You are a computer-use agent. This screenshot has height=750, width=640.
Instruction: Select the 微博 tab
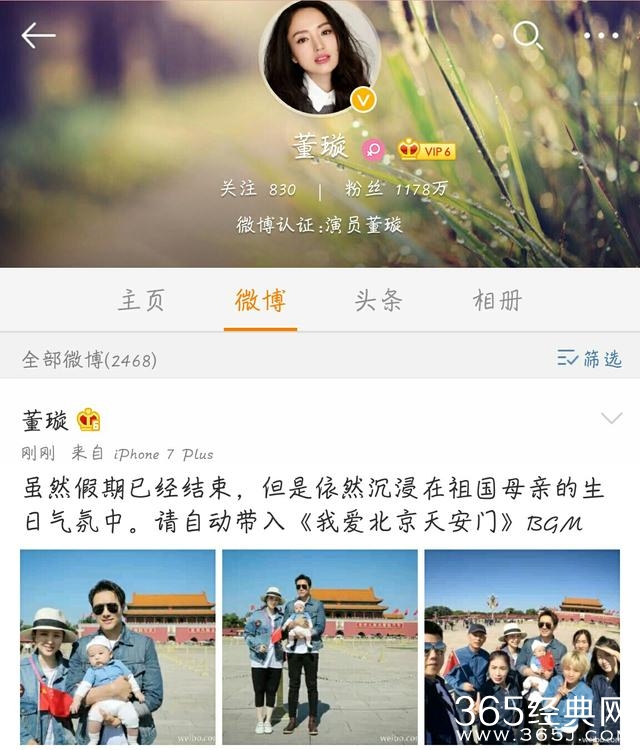(260, 300)
